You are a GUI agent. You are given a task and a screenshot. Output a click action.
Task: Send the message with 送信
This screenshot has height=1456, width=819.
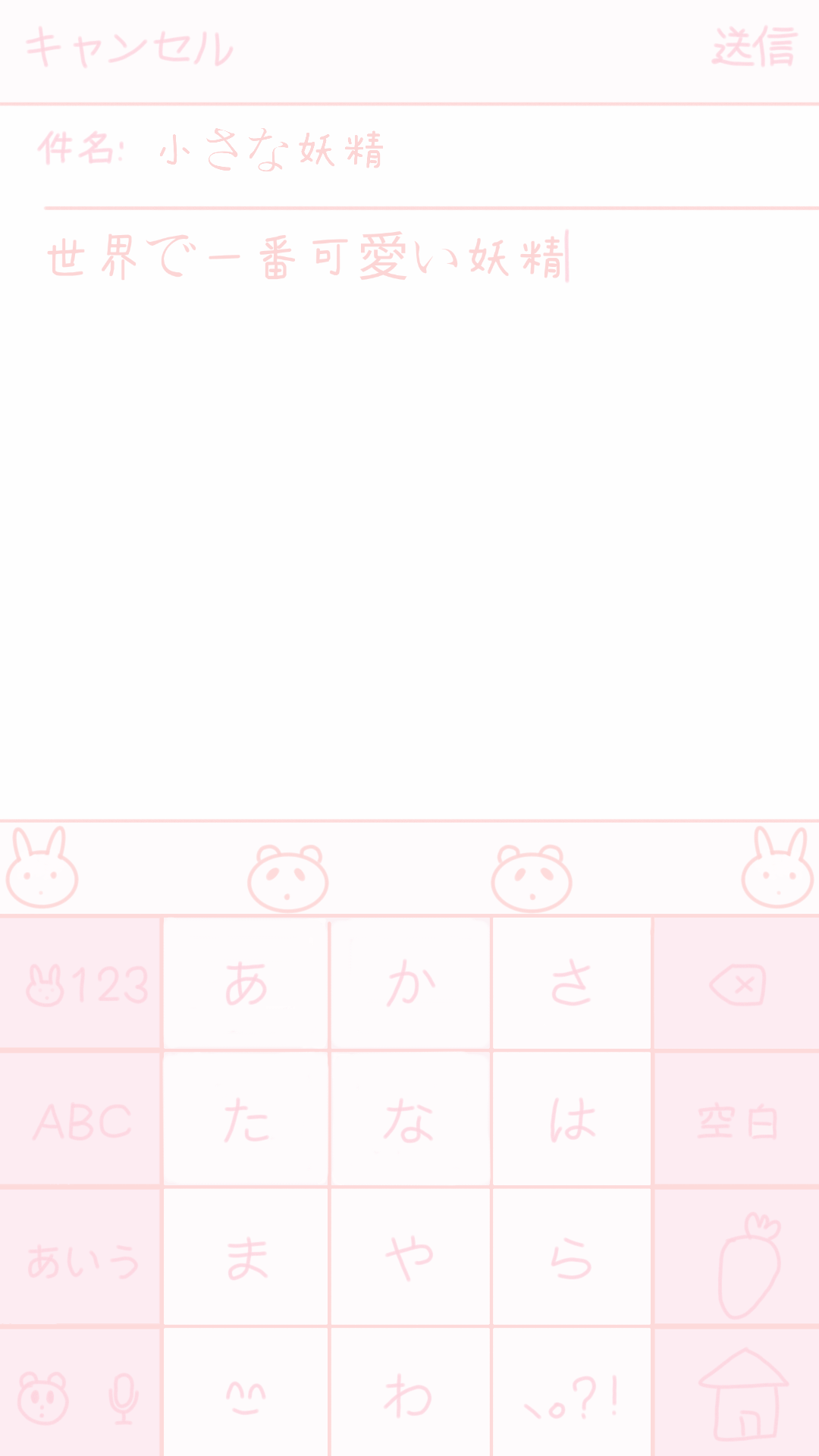[x=754, y=47]
